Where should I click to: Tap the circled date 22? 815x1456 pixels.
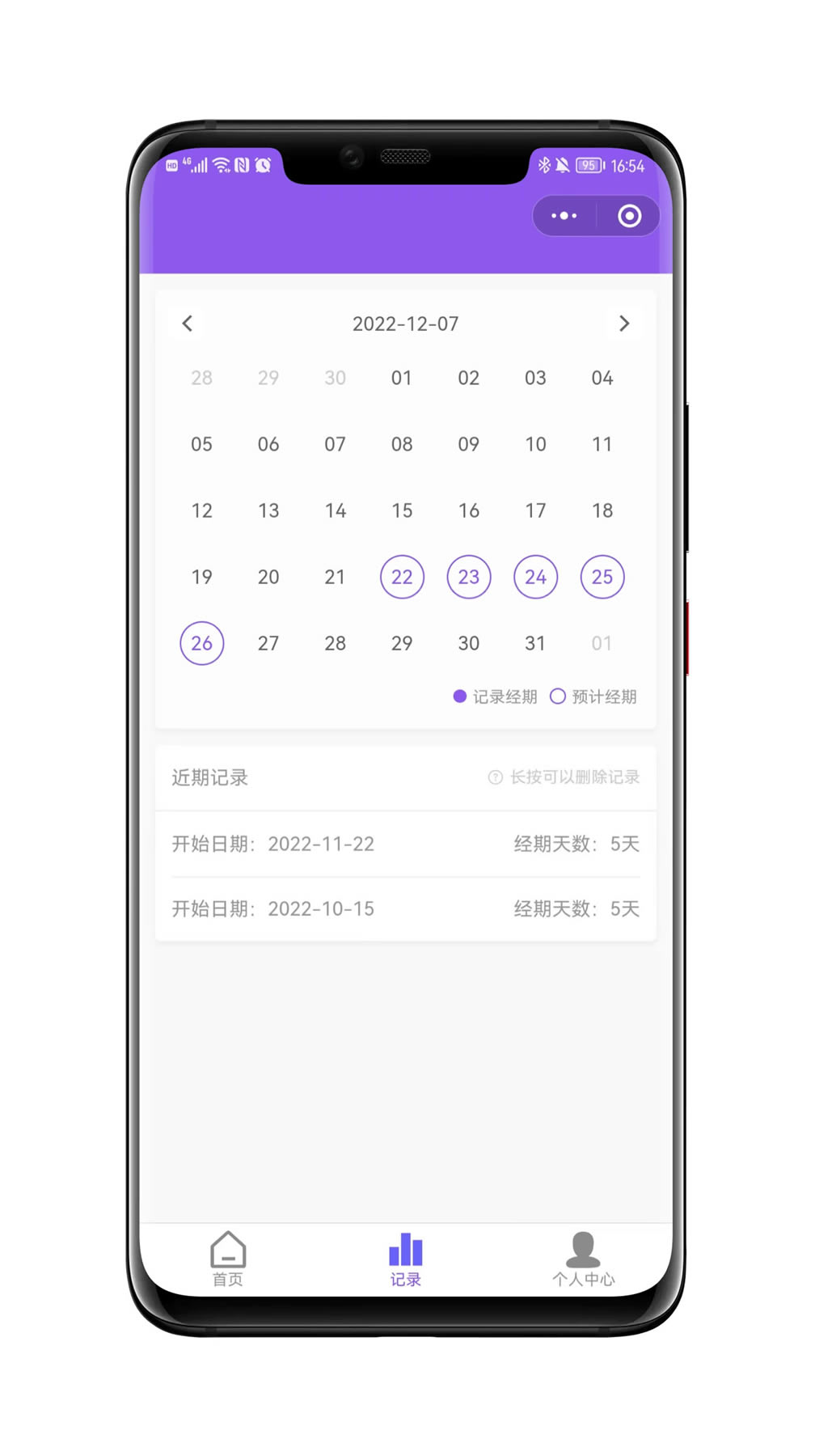coord(402,577)
